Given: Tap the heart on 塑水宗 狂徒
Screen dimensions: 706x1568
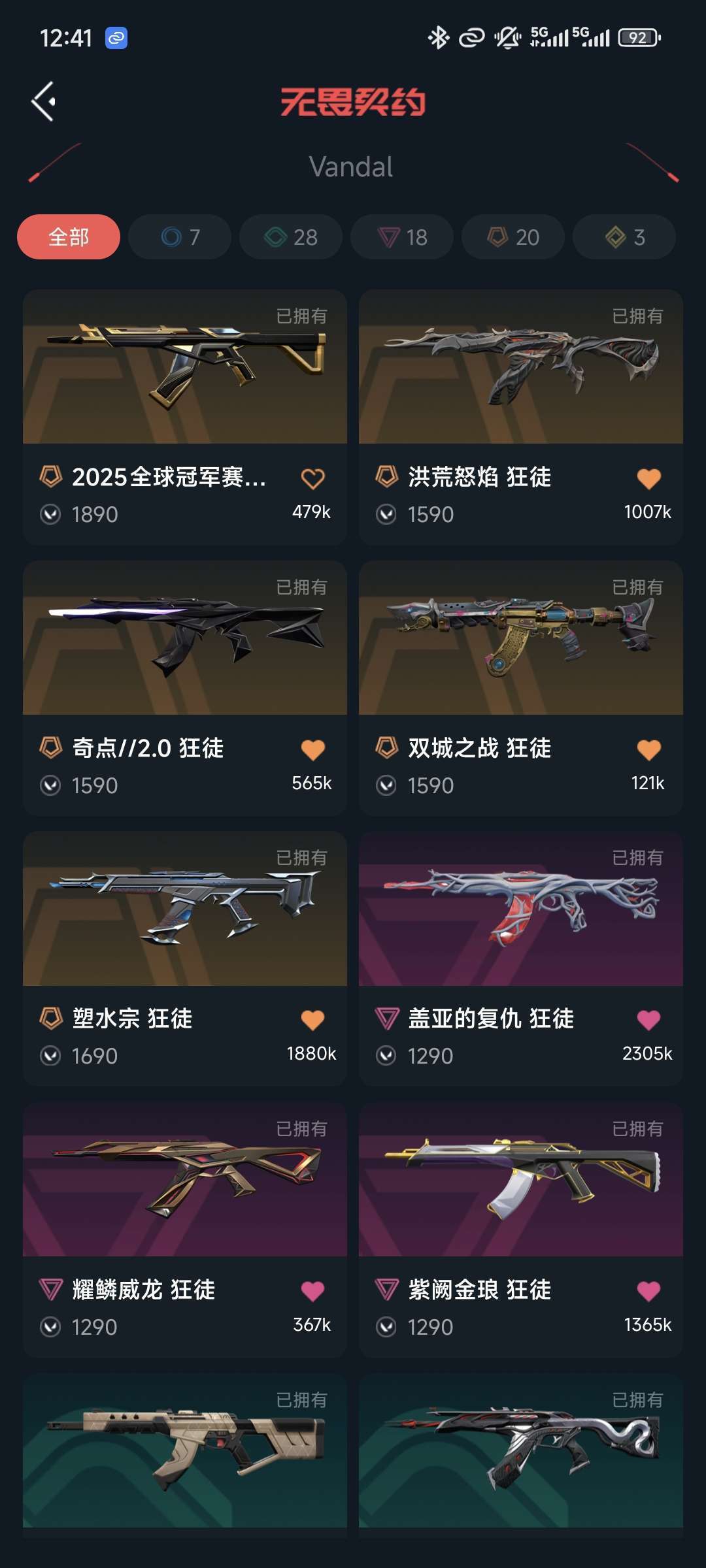Looking at the screenshot, I should [x=312, y=1020].
